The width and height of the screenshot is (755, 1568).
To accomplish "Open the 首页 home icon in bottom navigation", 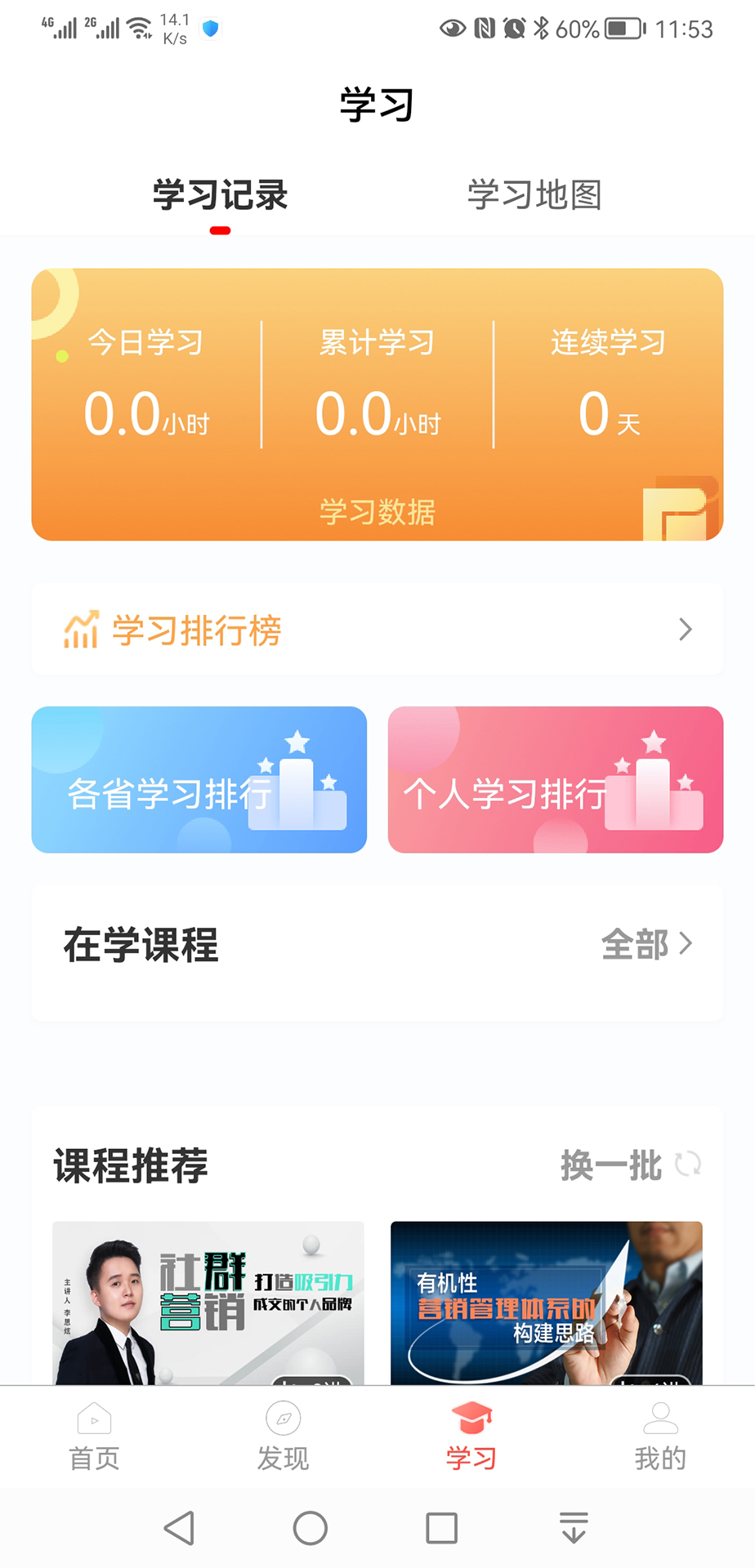I will pyautogui.click(x=93, y=1419).
